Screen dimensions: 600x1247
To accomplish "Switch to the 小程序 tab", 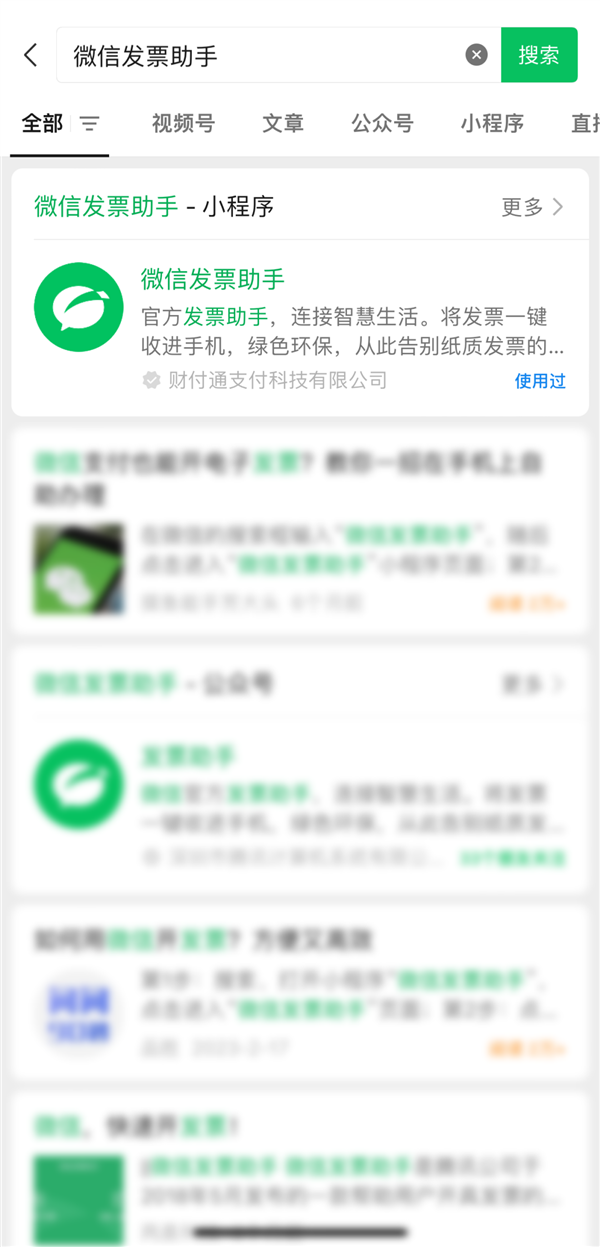I will (x=492, y=124).
